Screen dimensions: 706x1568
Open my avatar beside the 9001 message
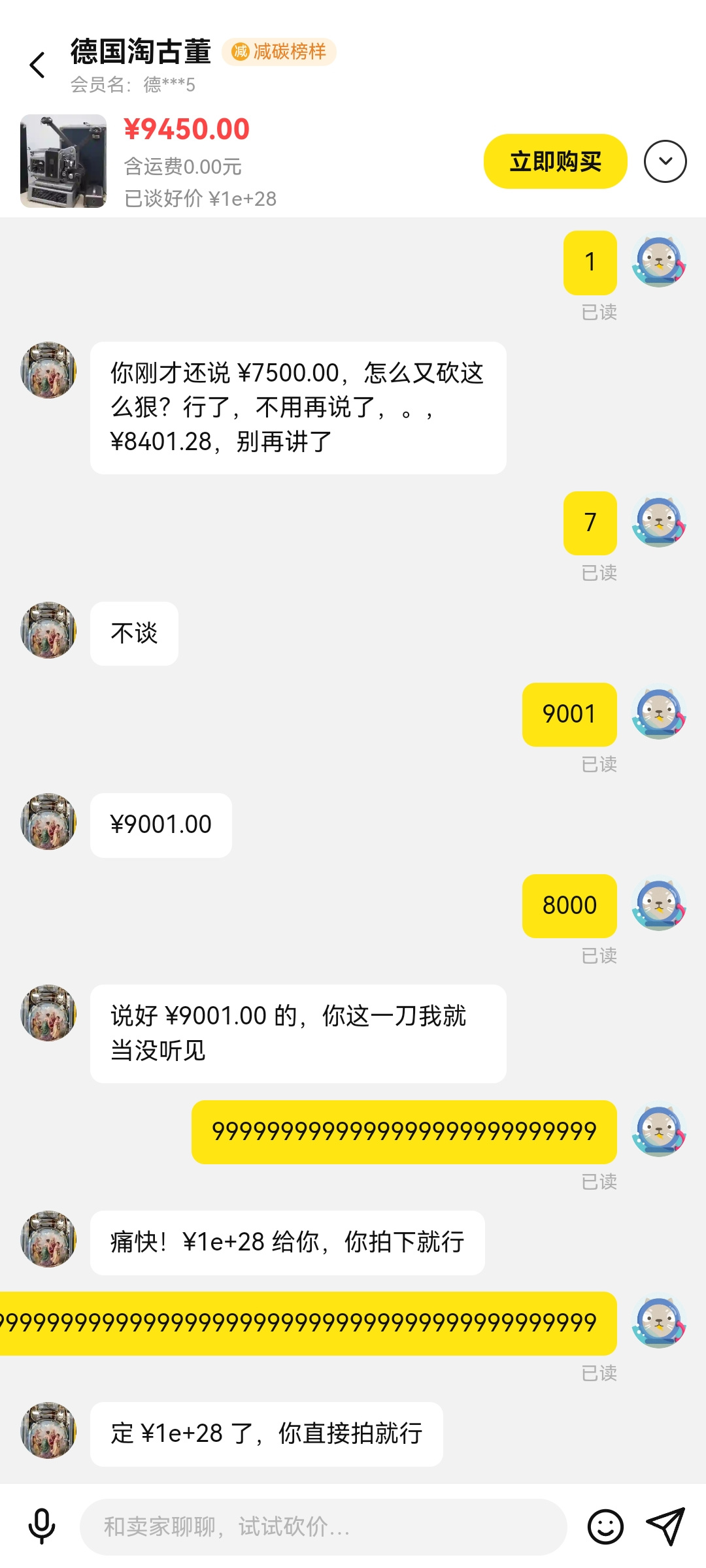[x=658, y=712]
